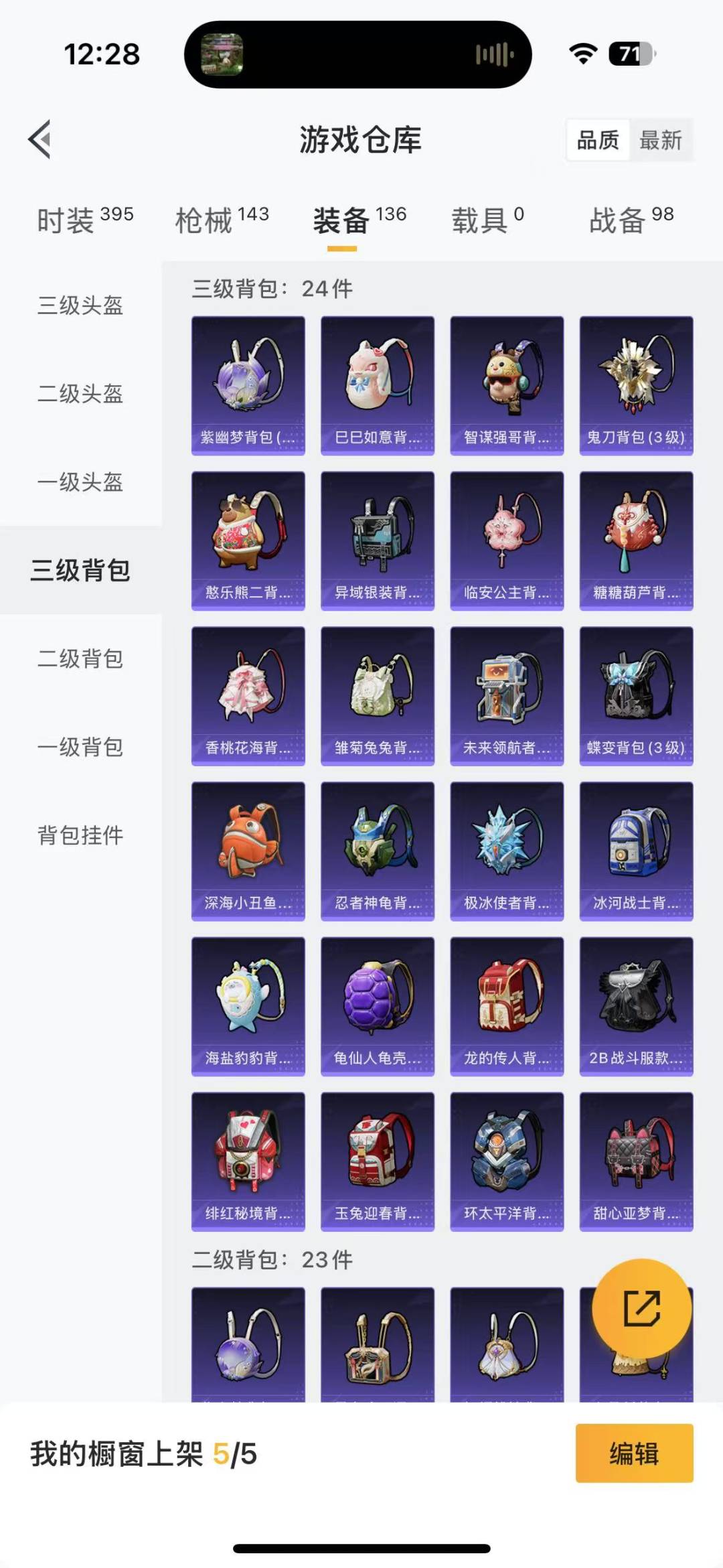Open the 深海小丑鱼 backpack tile

pos(248,851)
